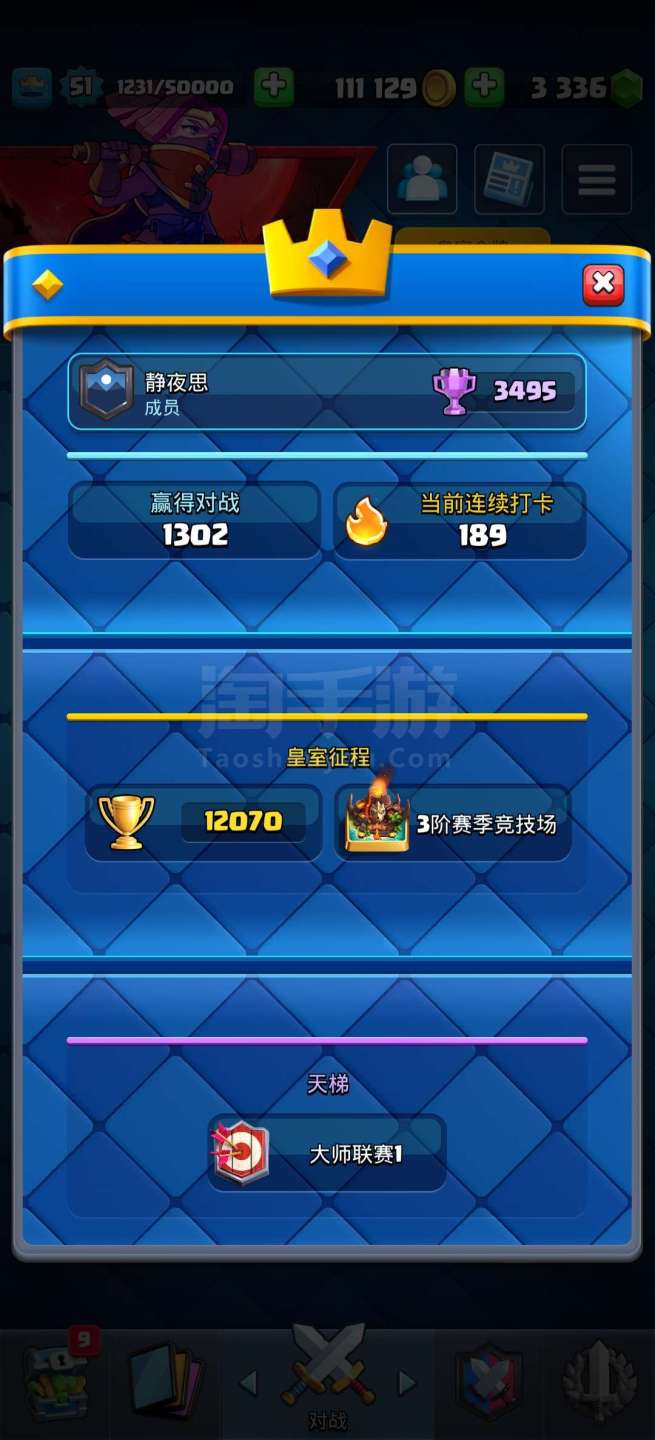Open the 3阶赛季竞技场 arena card
The width and height of the screenshot is (655, 1440).
(x=453, y=824)
